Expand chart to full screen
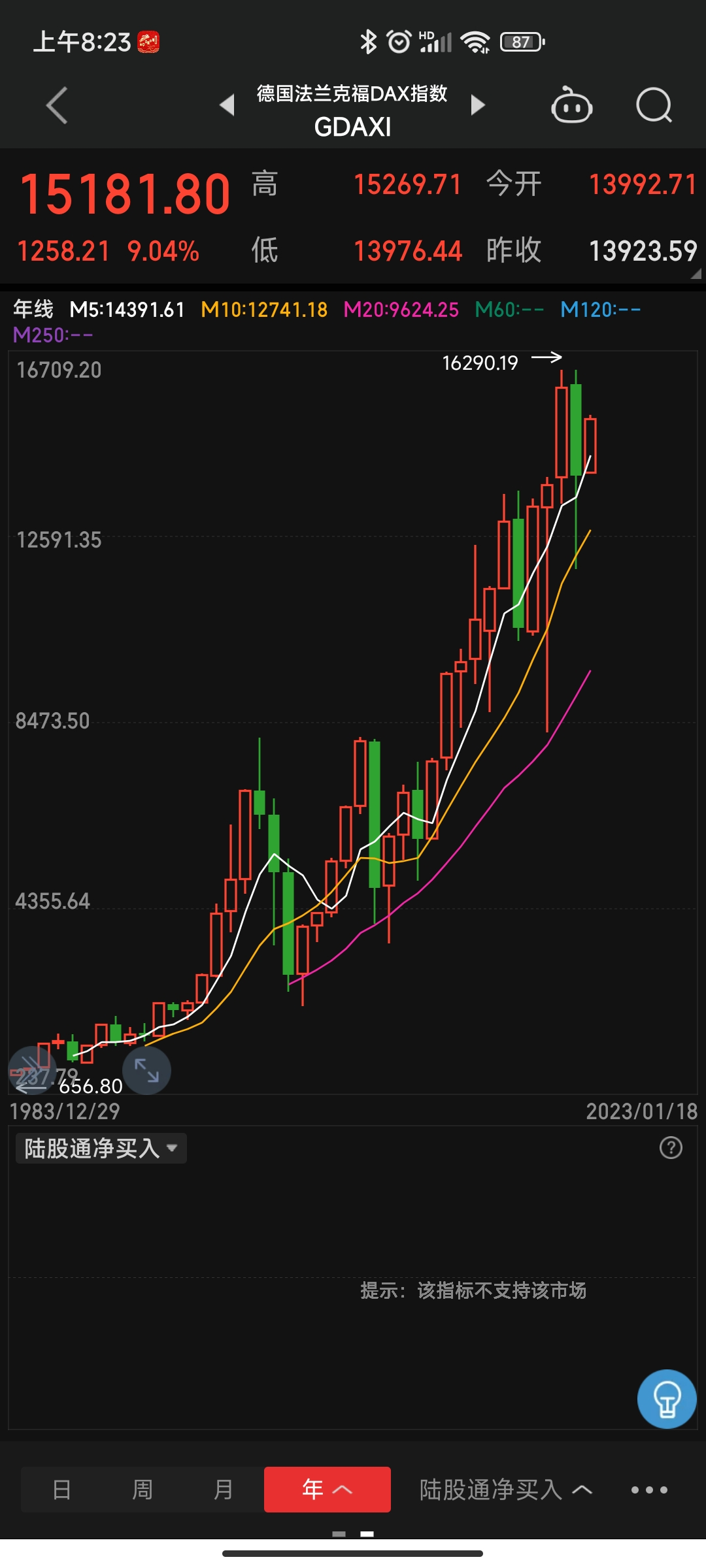This screenshot has width=706, height=1568. pyautogui.click(x=146, y=1070)
